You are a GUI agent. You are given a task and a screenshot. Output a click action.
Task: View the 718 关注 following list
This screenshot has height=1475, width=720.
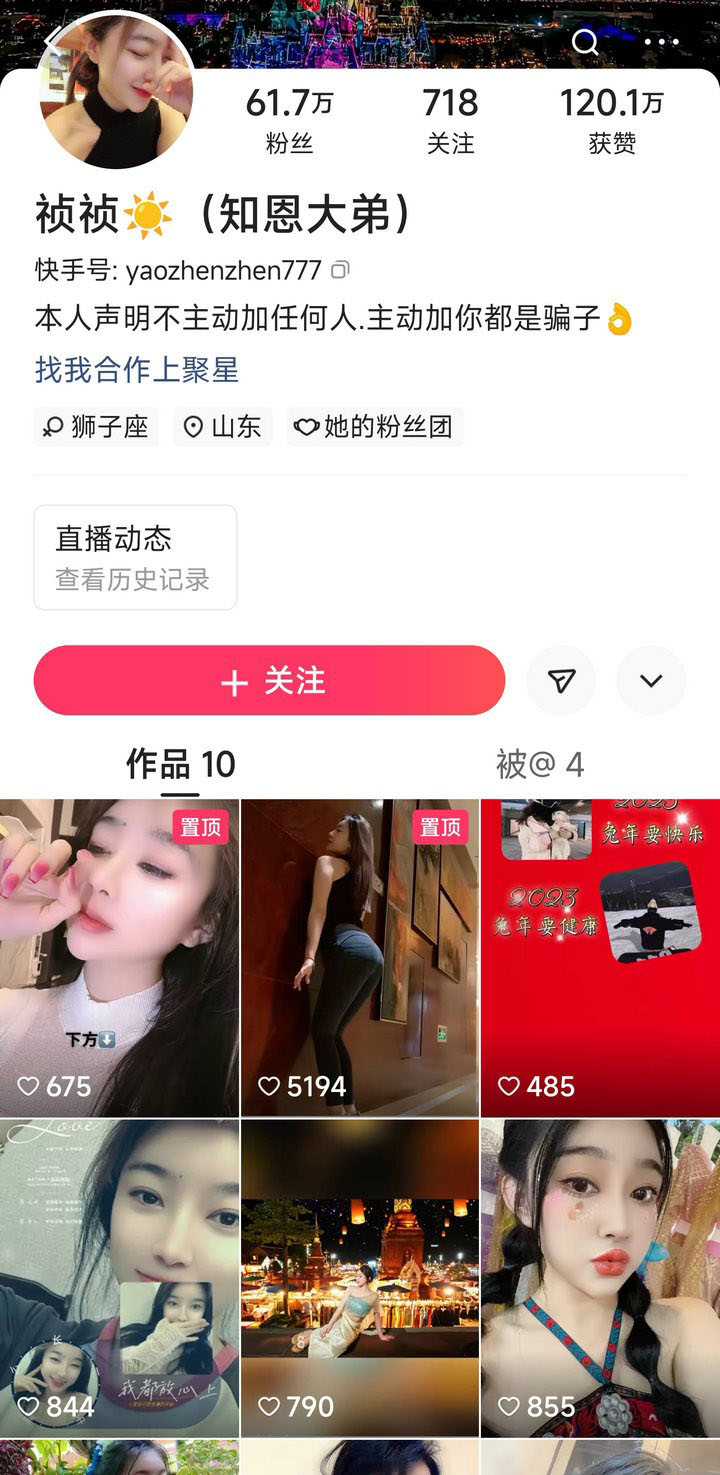tap(450, 120)
